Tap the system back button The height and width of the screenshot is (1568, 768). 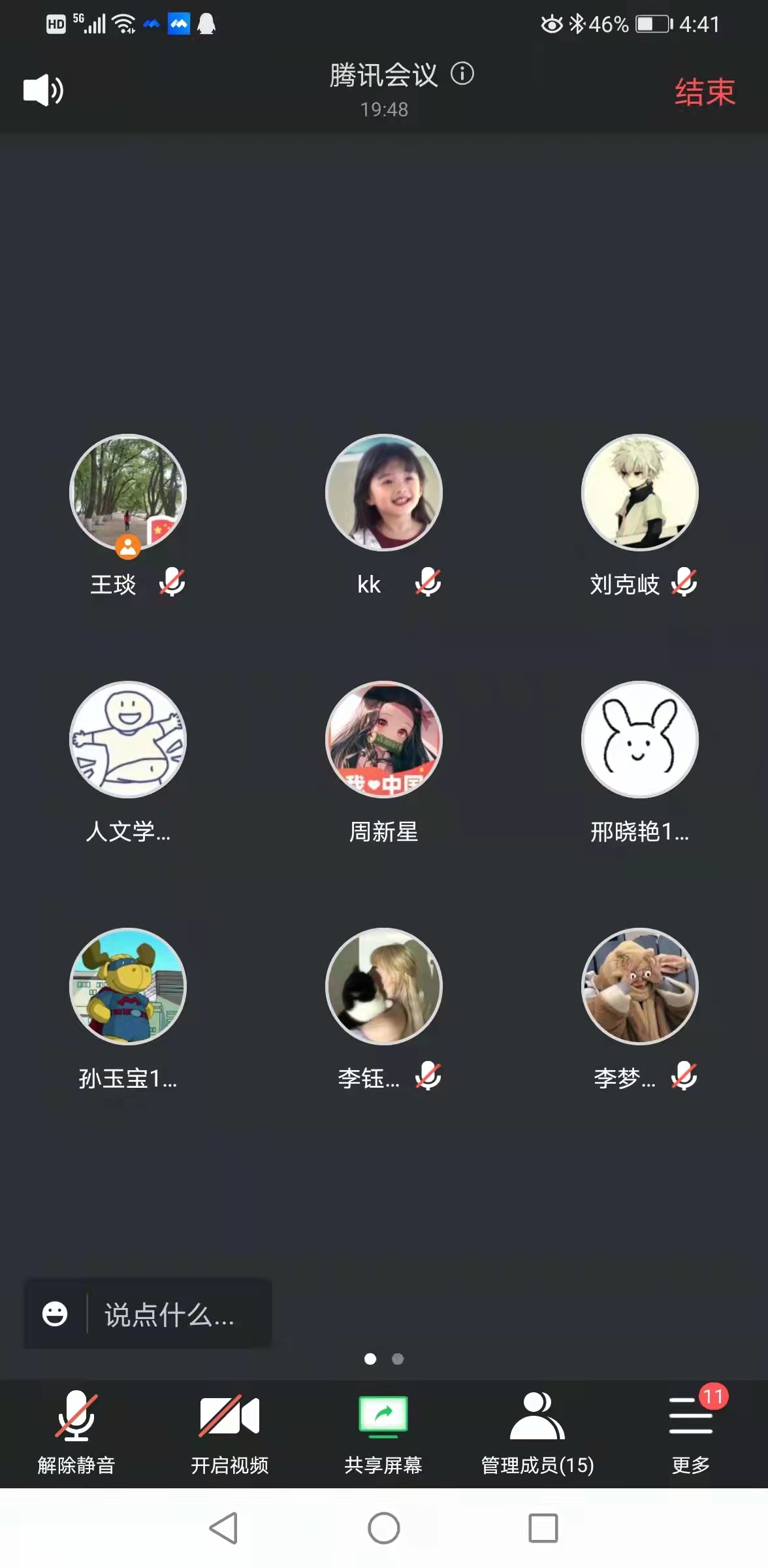click(223, 1528)
